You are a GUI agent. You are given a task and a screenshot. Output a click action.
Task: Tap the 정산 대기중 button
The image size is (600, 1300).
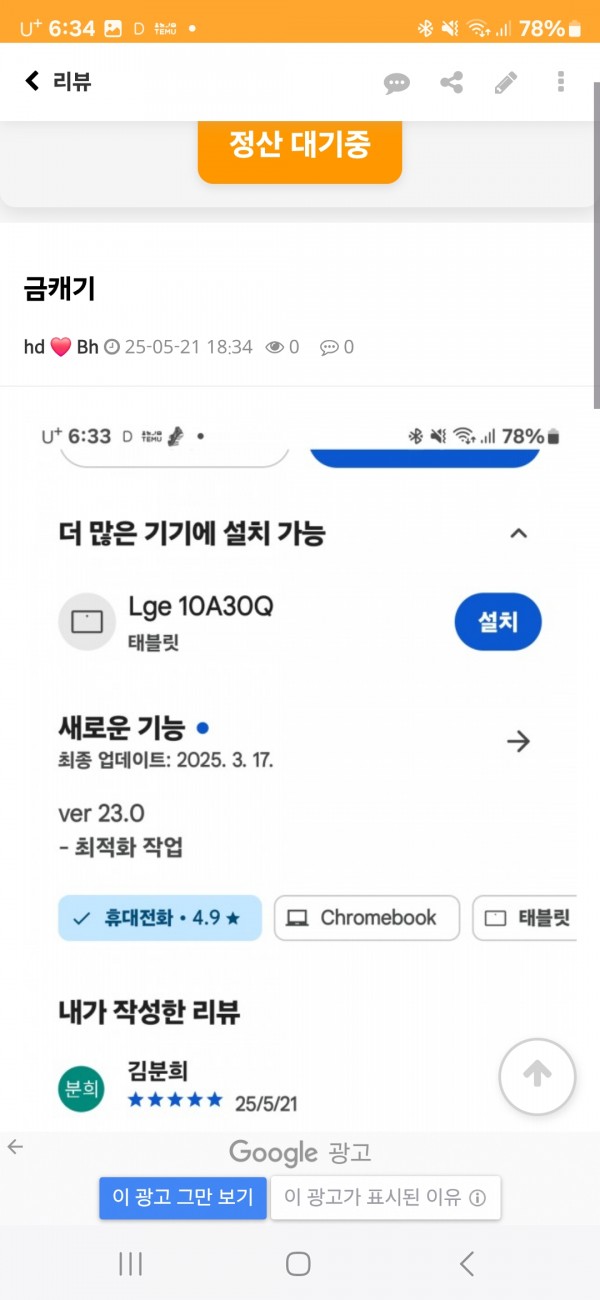click(x=300, y=146)
